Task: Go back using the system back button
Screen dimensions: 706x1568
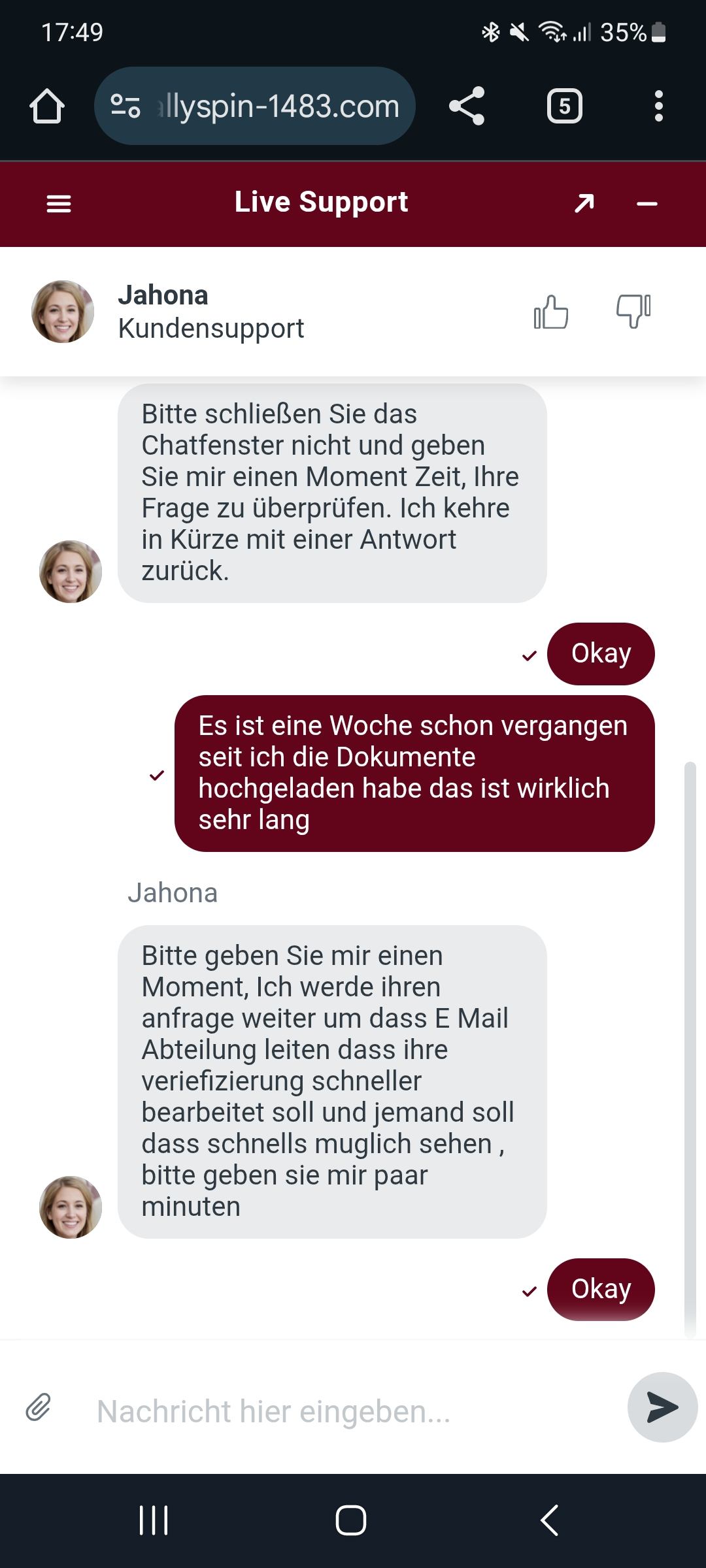Action: (550, 1520)
